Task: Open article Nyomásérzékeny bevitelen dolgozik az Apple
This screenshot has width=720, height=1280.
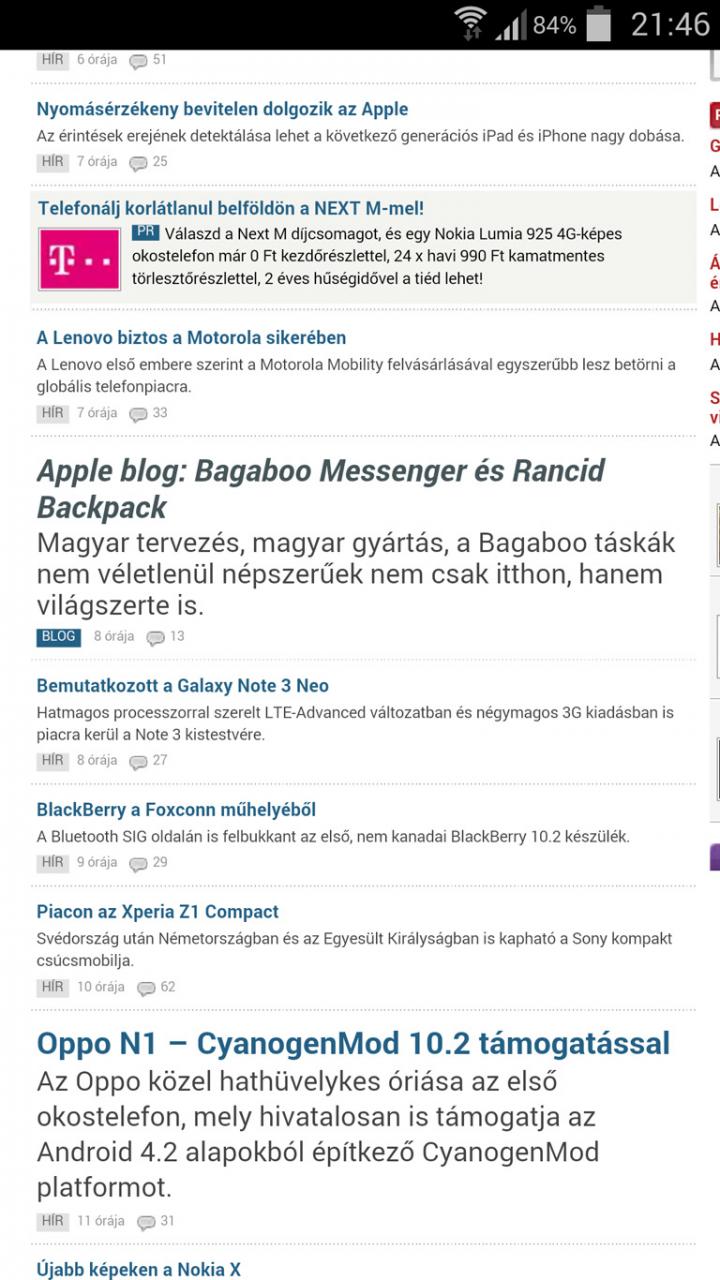Action: coord(222,109)
